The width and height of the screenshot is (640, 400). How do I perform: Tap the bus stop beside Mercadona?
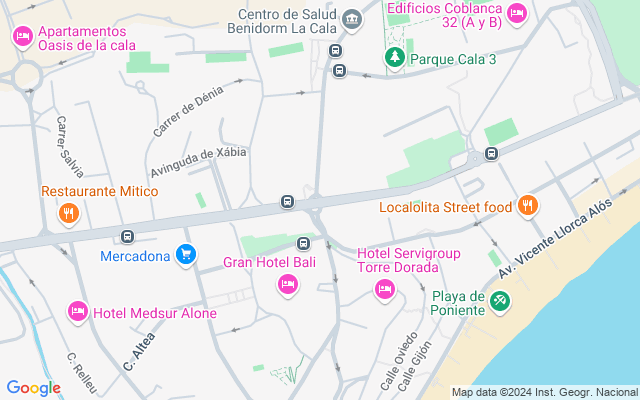[127, 237]
